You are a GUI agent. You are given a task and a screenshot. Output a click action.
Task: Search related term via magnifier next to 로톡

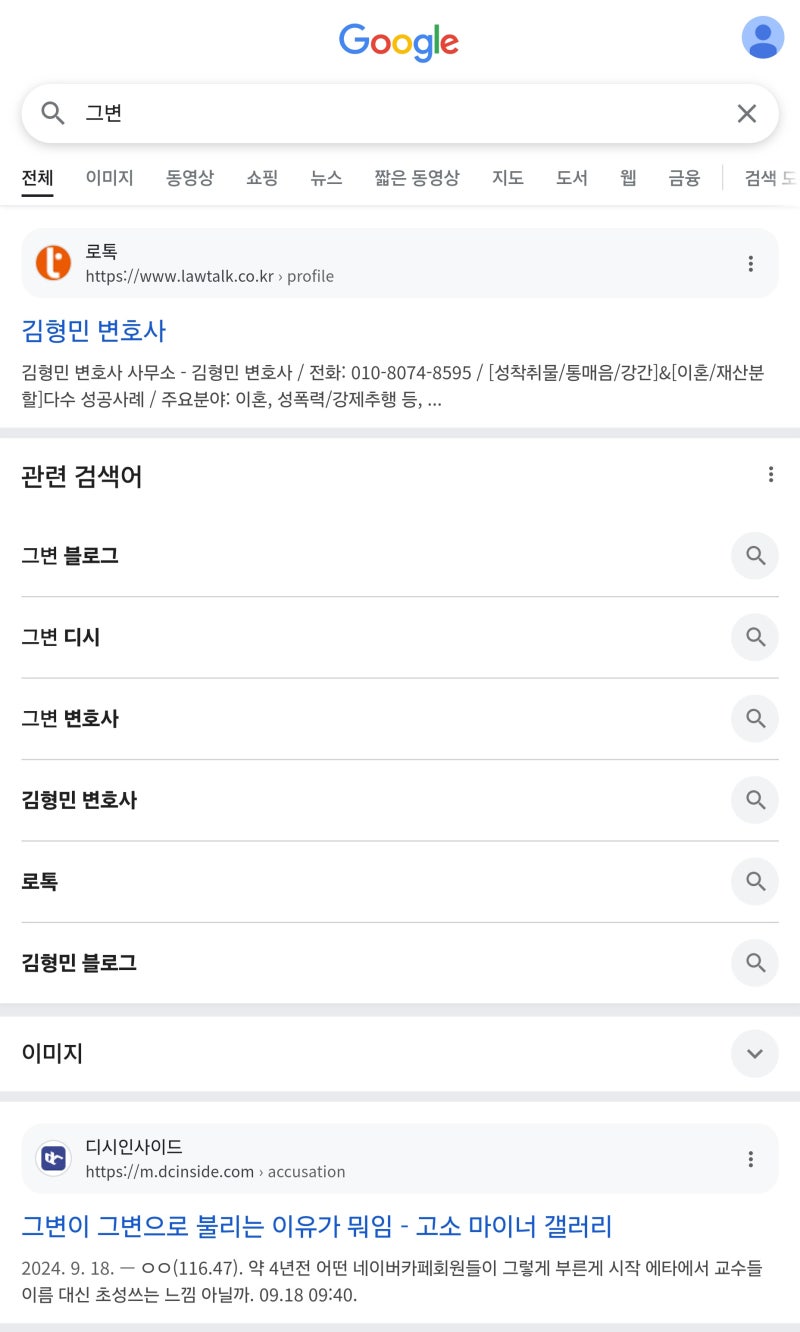[755, 881]
